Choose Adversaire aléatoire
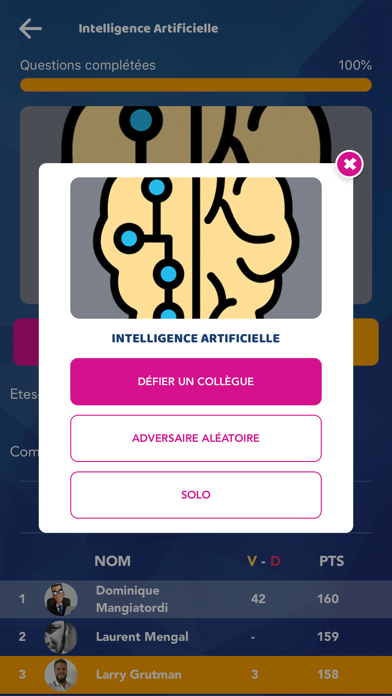Image resolution: width=392 pixels, height=696 pixels. click(x=196, y=438)
